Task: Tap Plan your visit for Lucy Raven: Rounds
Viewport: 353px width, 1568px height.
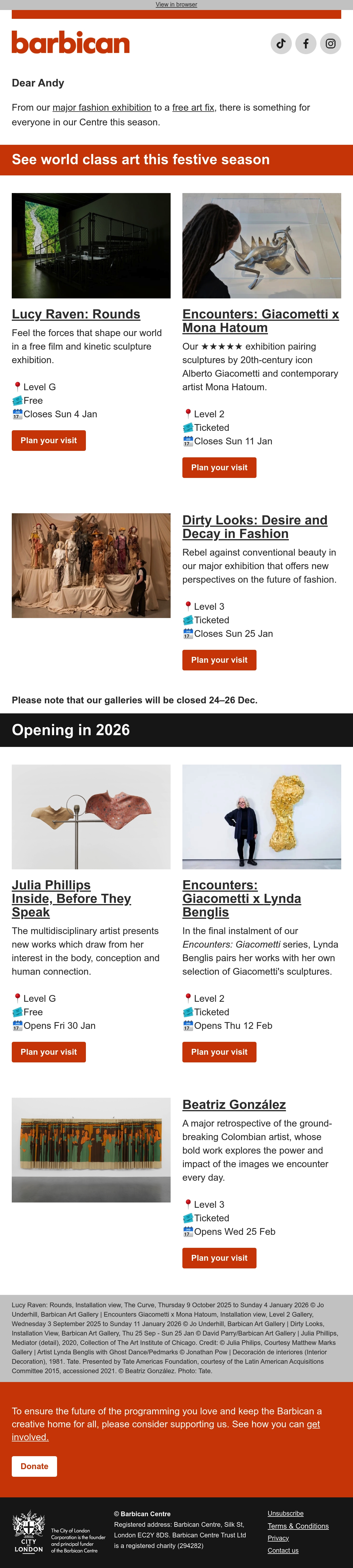Action: tap(49, 441)
